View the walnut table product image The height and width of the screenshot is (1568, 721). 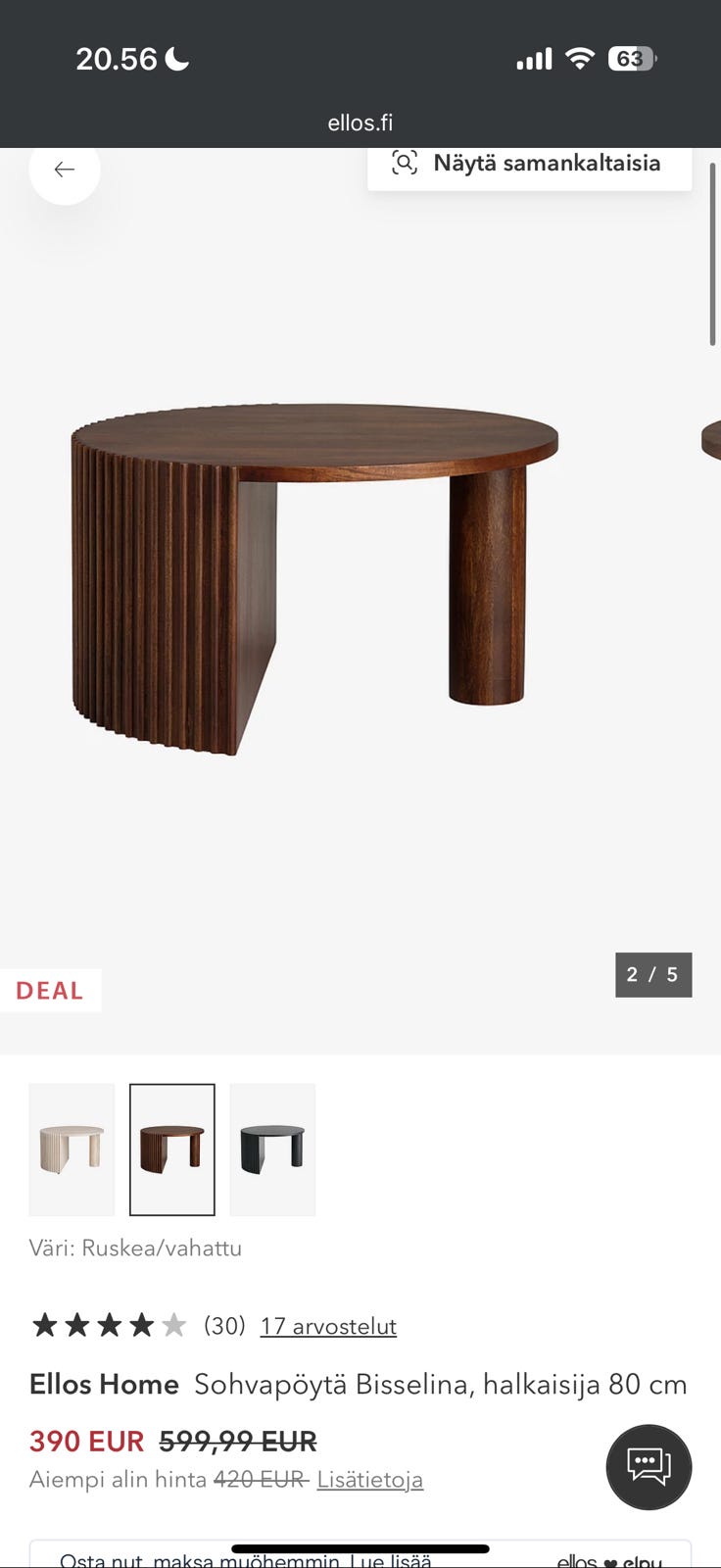click(313, 578)
